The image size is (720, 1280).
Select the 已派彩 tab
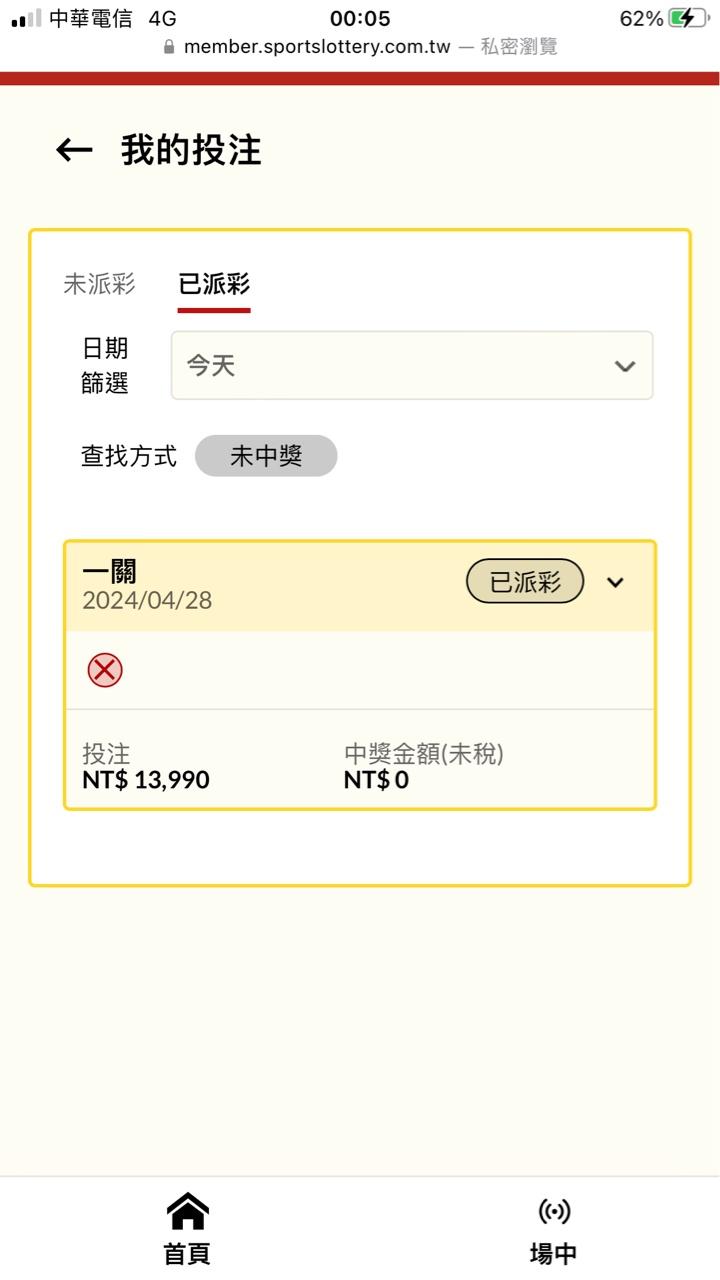tap(214, 284)
